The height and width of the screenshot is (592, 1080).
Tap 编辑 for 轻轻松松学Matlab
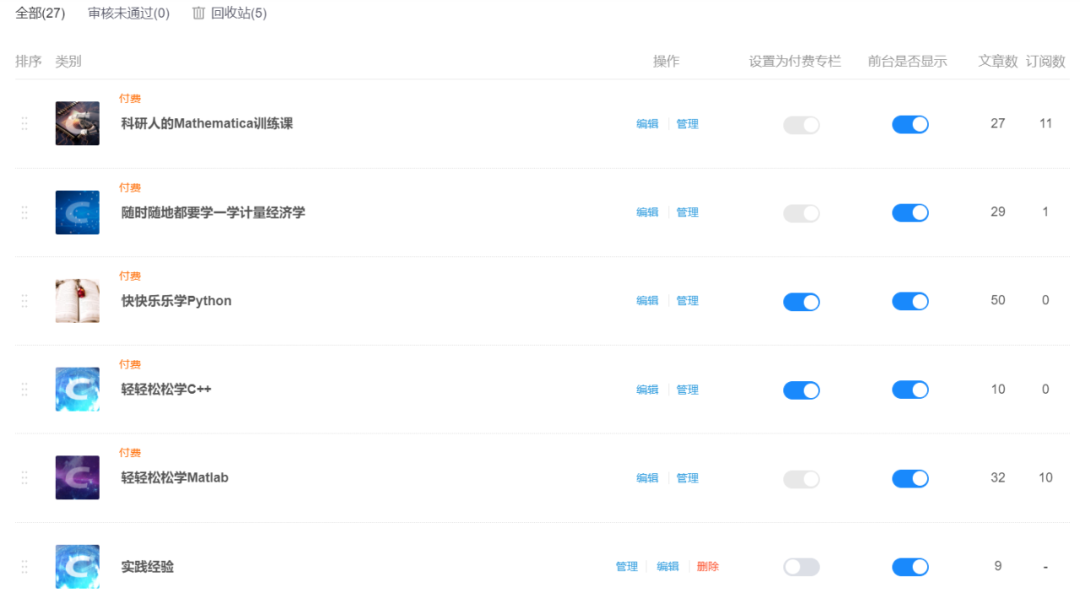coord(647,478)
